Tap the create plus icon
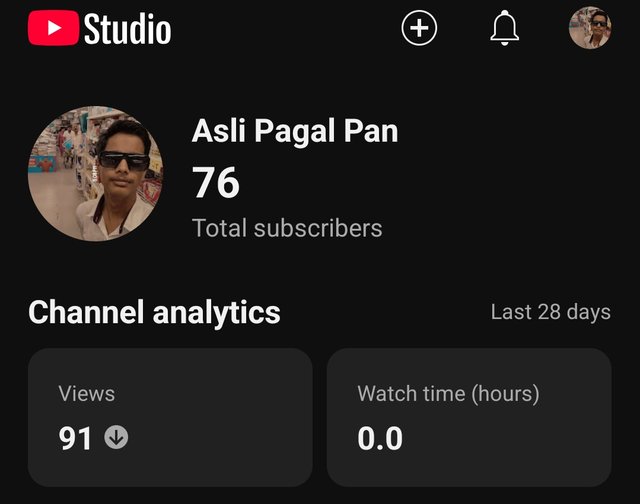The height and width of the screenshot is (504, 640). pyautogui.click(x=419, y=29)
